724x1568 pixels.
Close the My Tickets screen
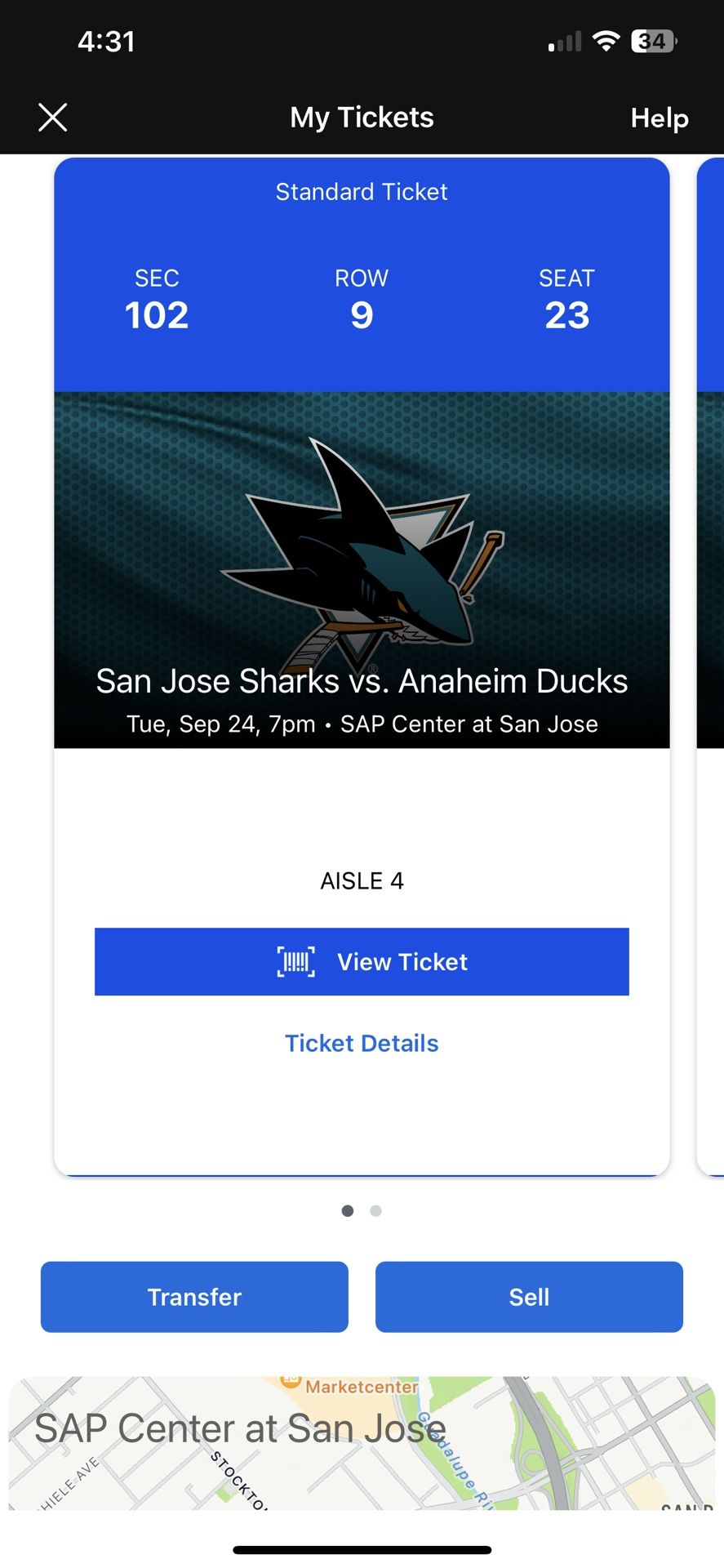click(53, 118)
